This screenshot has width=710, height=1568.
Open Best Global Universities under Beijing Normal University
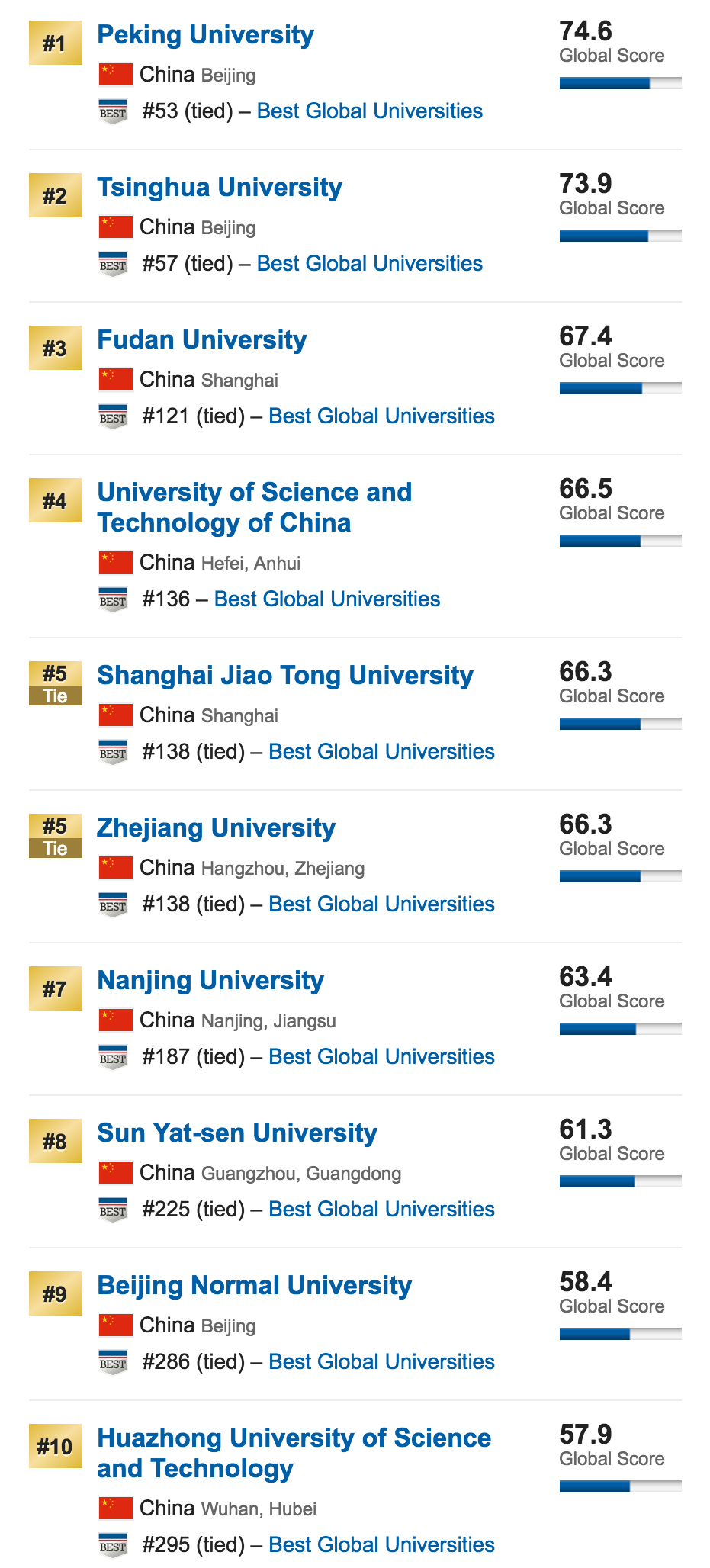[381, 1362]
